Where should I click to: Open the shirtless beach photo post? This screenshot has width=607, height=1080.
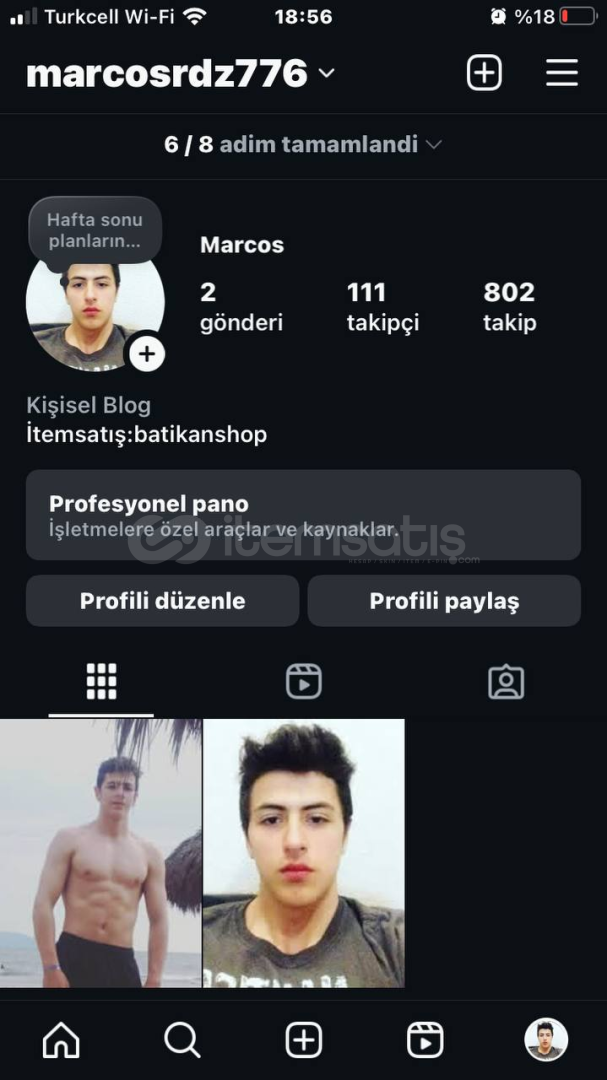[100, 853]
